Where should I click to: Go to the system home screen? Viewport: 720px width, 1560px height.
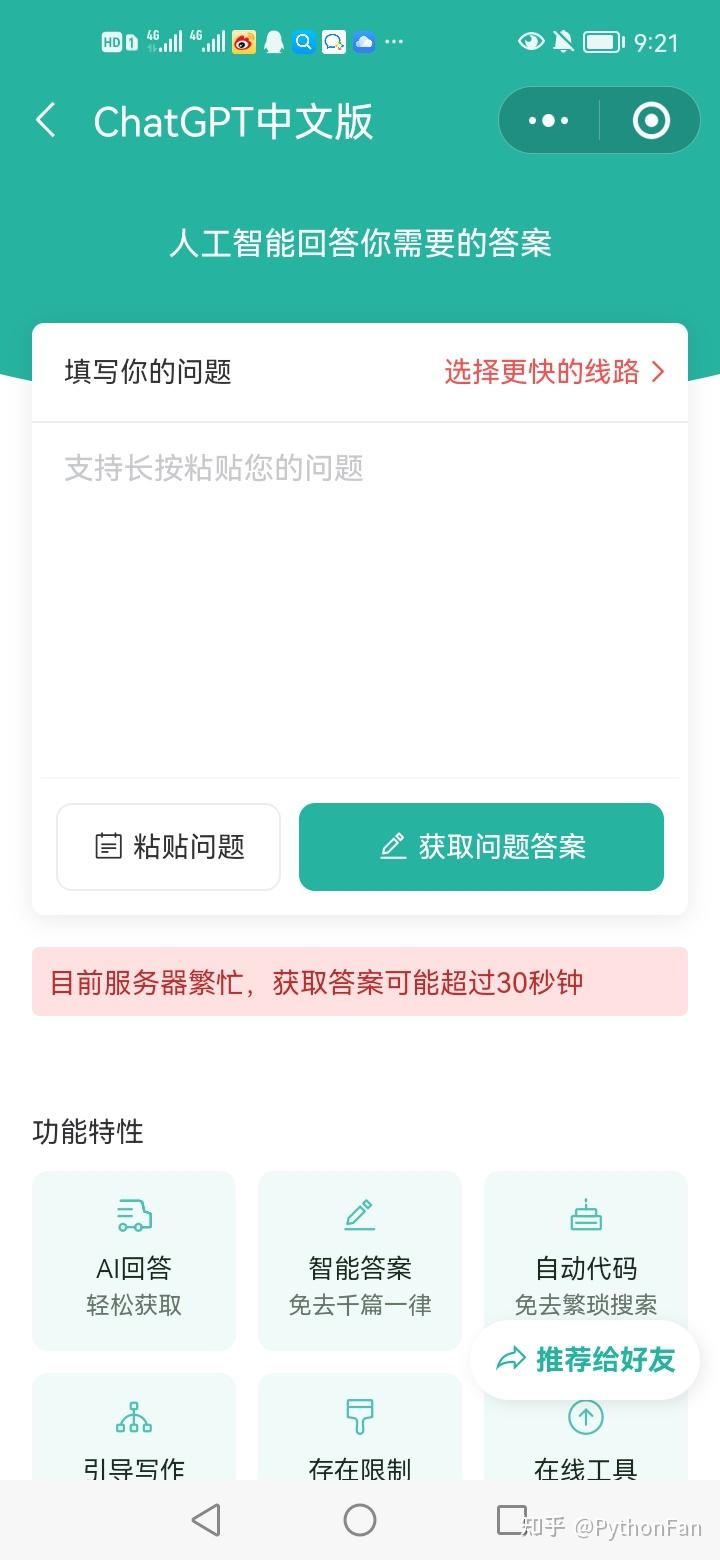pyautogui.click(x=360, y=1520)
